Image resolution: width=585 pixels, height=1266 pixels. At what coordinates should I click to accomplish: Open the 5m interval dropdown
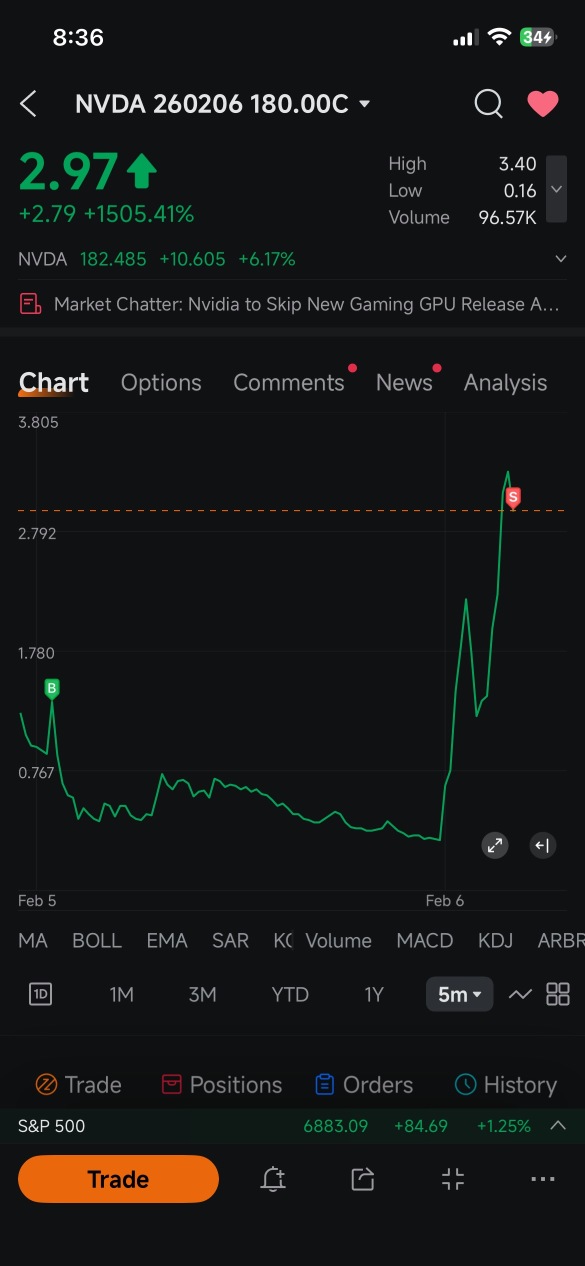tap(459, 994)
